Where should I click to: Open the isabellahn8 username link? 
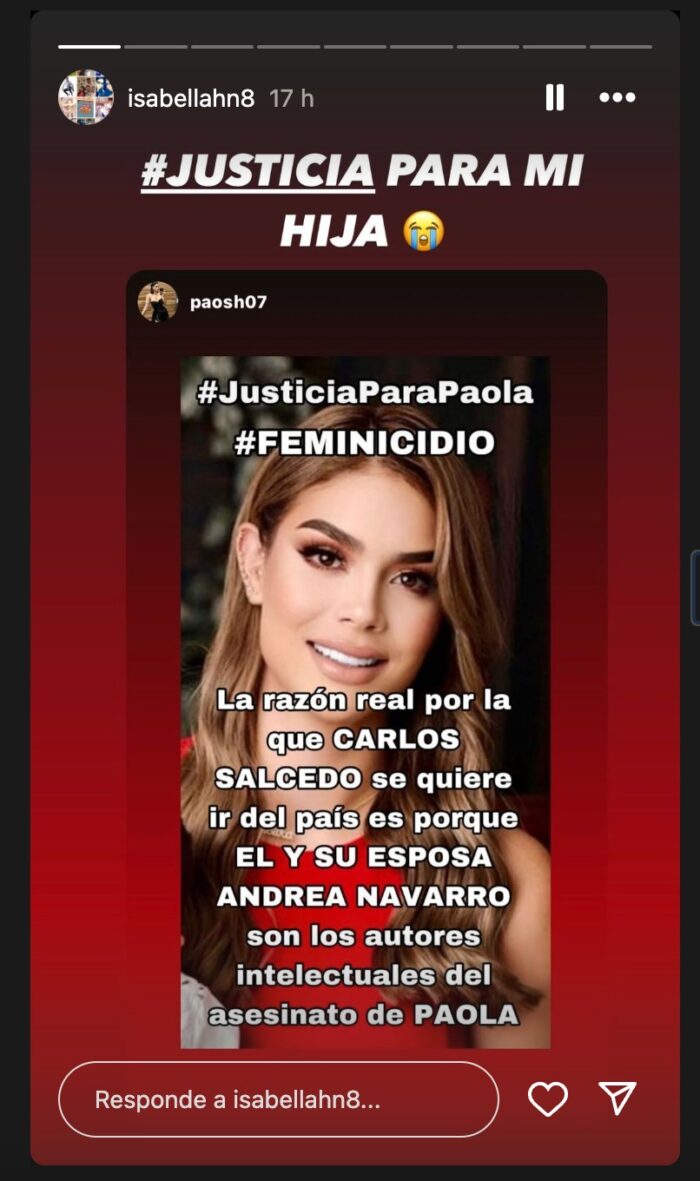point(191,98)
